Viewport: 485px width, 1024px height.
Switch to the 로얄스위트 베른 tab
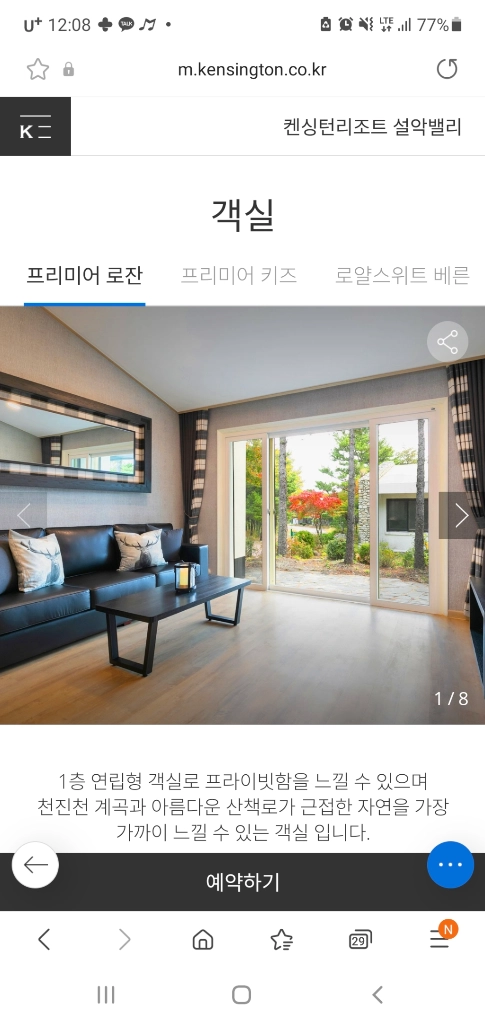(402, 276)
